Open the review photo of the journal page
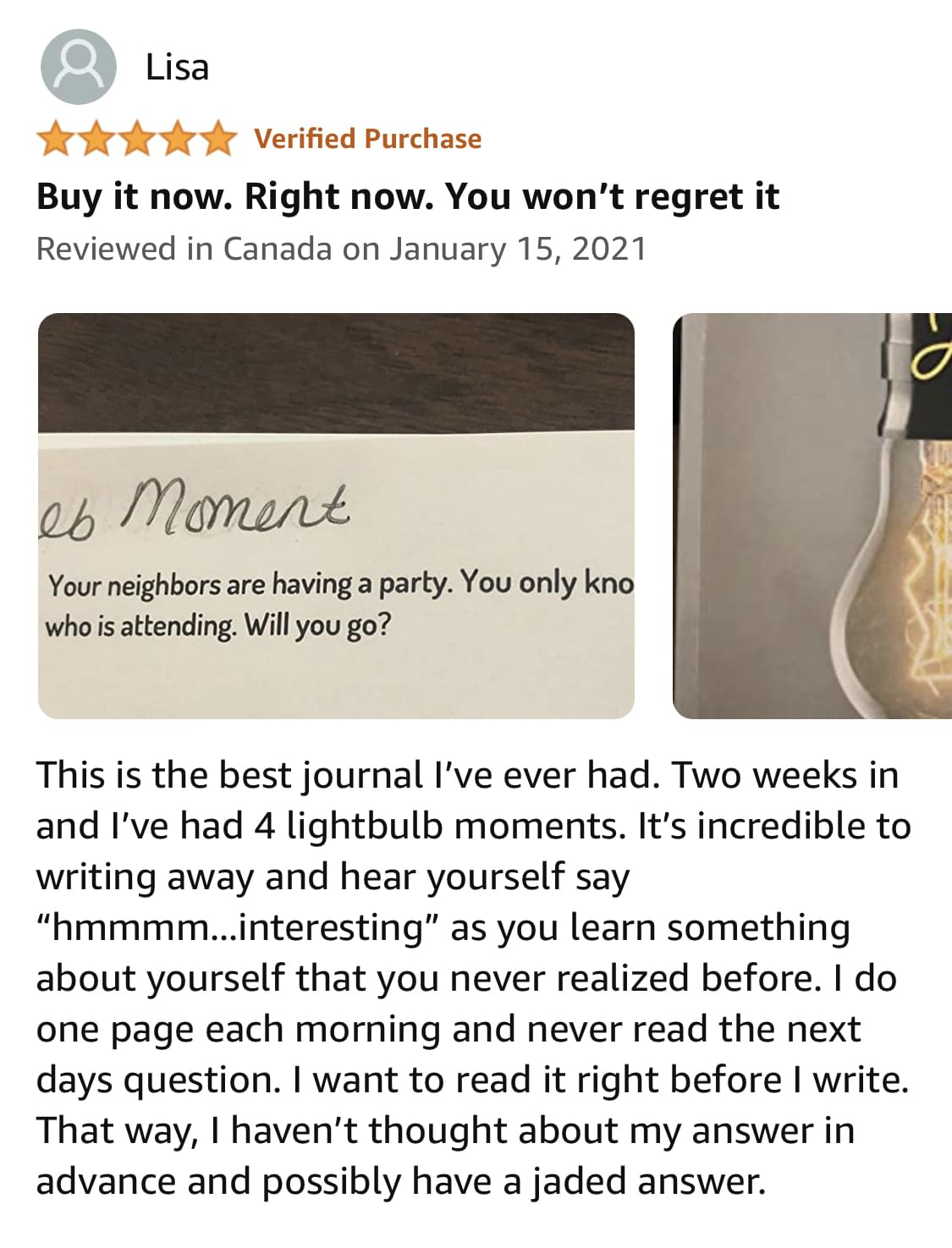Screen dimensions: 952x1248 (x=336, y=515)
